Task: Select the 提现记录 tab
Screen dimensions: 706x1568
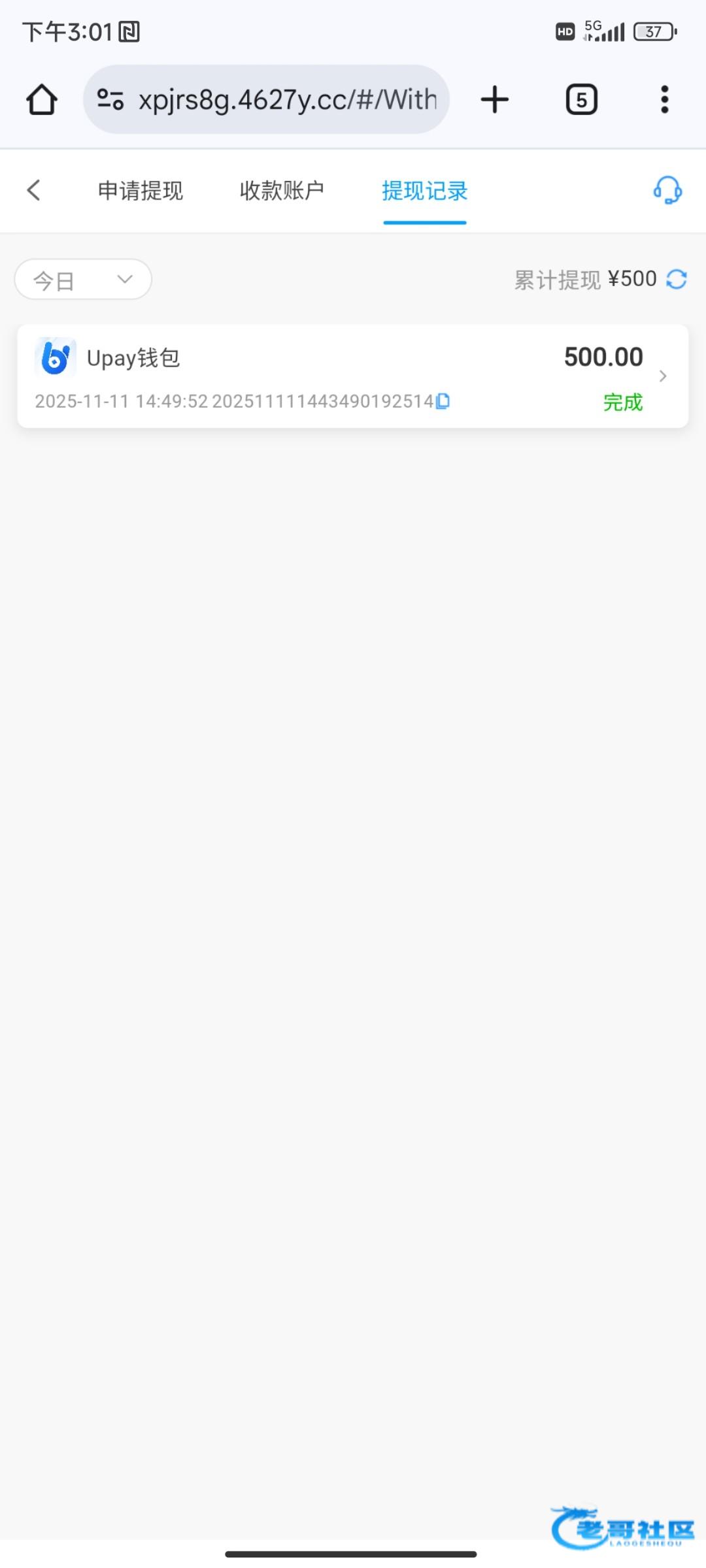Action: (x=425, y=191)
